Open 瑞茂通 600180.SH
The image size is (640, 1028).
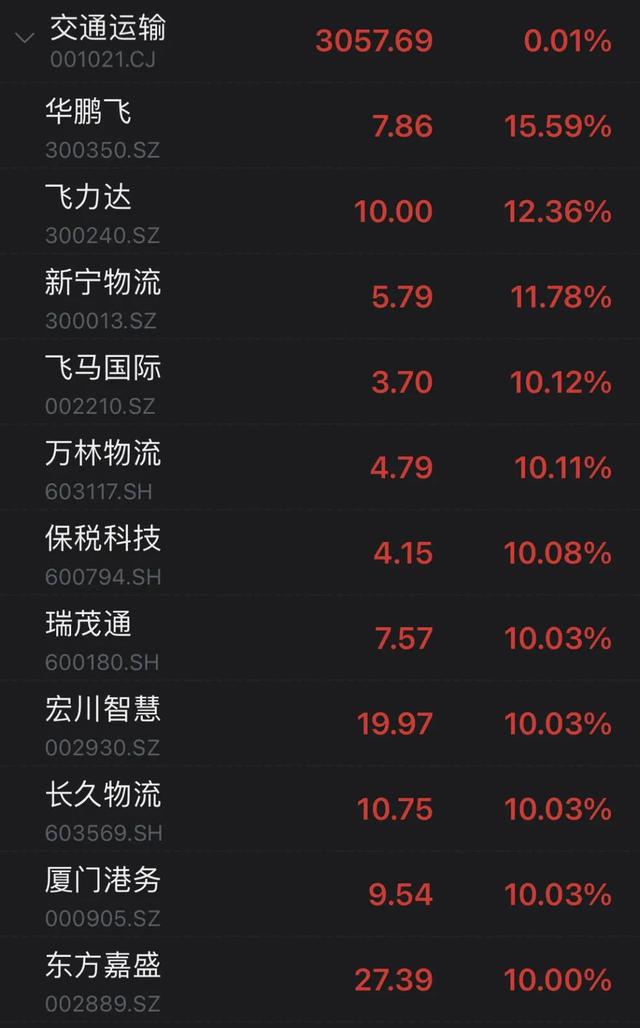tap(320, 638)
